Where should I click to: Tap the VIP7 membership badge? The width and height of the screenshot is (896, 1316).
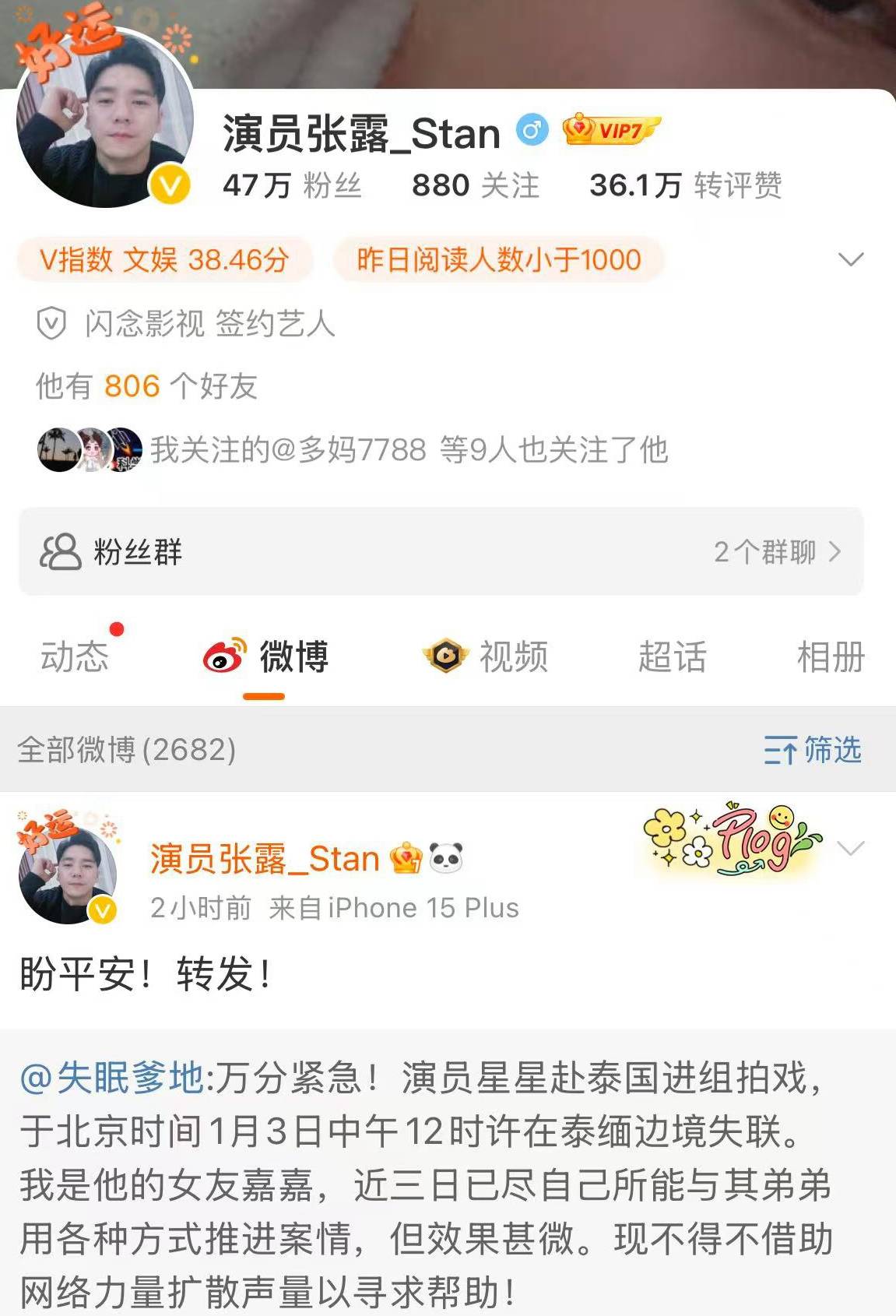611,130
